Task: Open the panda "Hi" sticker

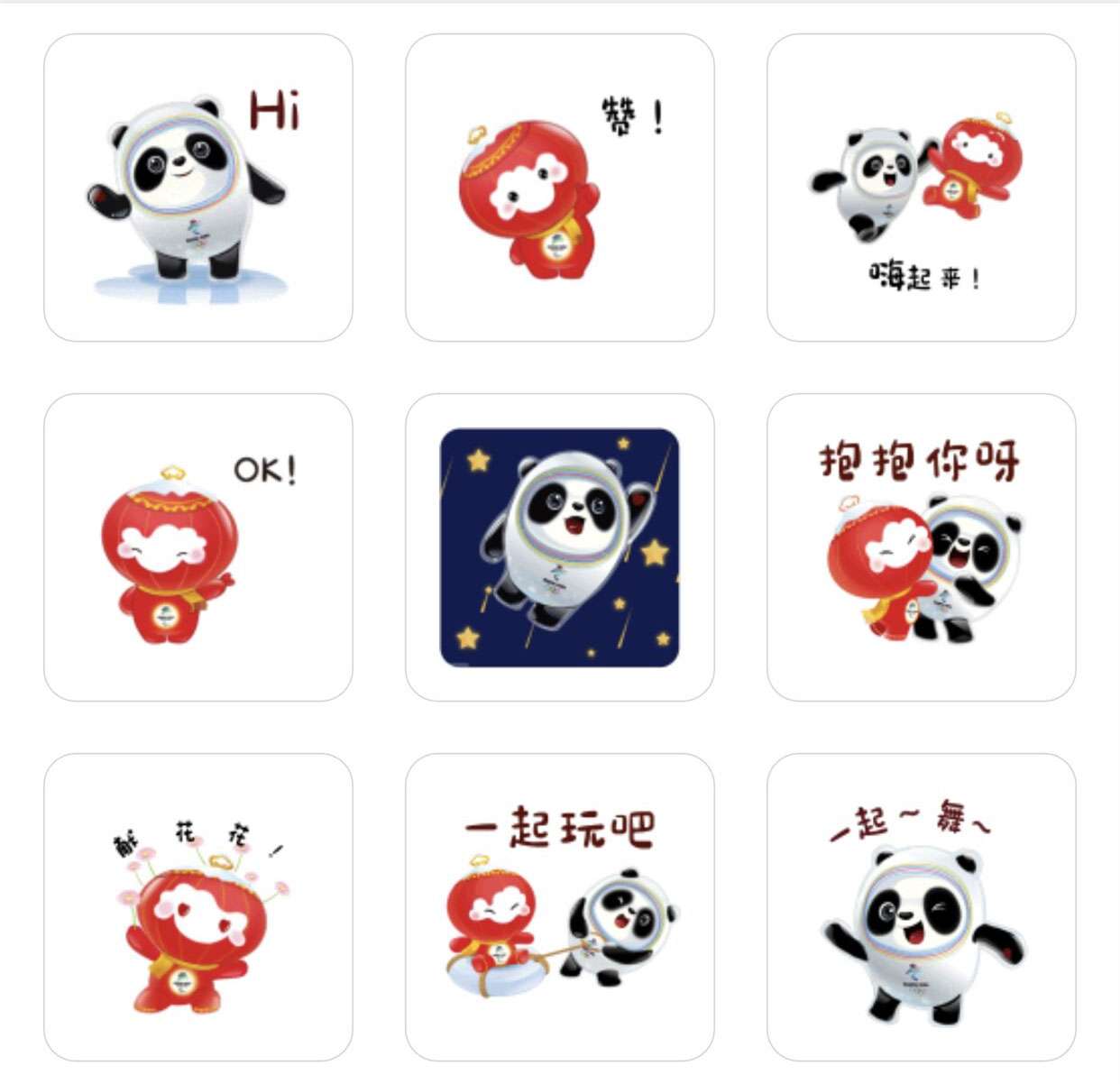Action: click(x=197, y=188)
